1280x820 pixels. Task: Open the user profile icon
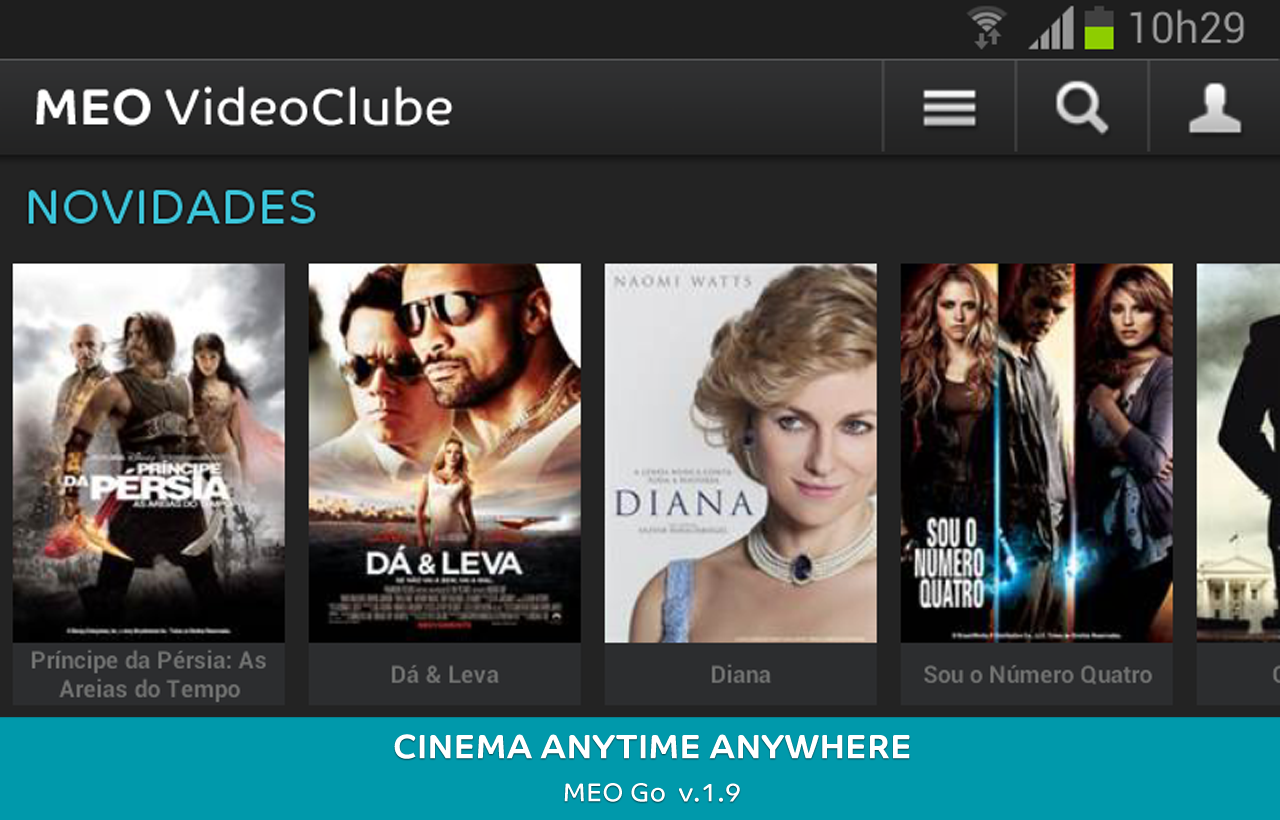pyautogui.click(x=1214, y=107)
